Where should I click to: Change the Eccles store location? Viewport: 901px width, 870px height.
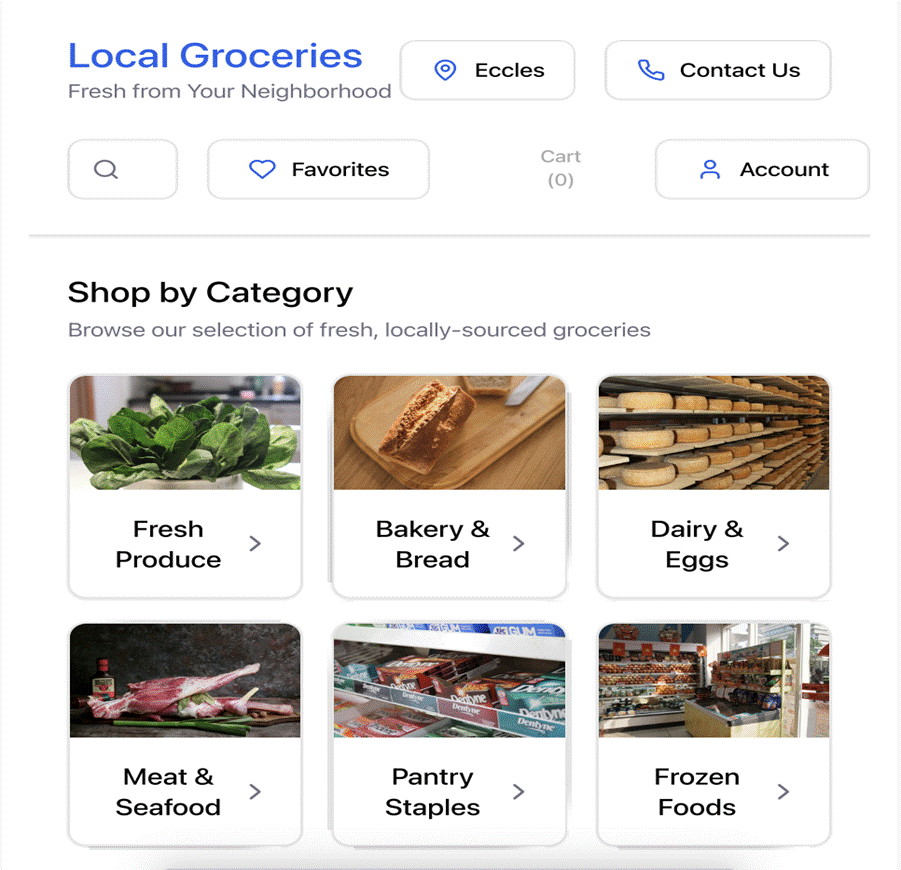point(487,70)
